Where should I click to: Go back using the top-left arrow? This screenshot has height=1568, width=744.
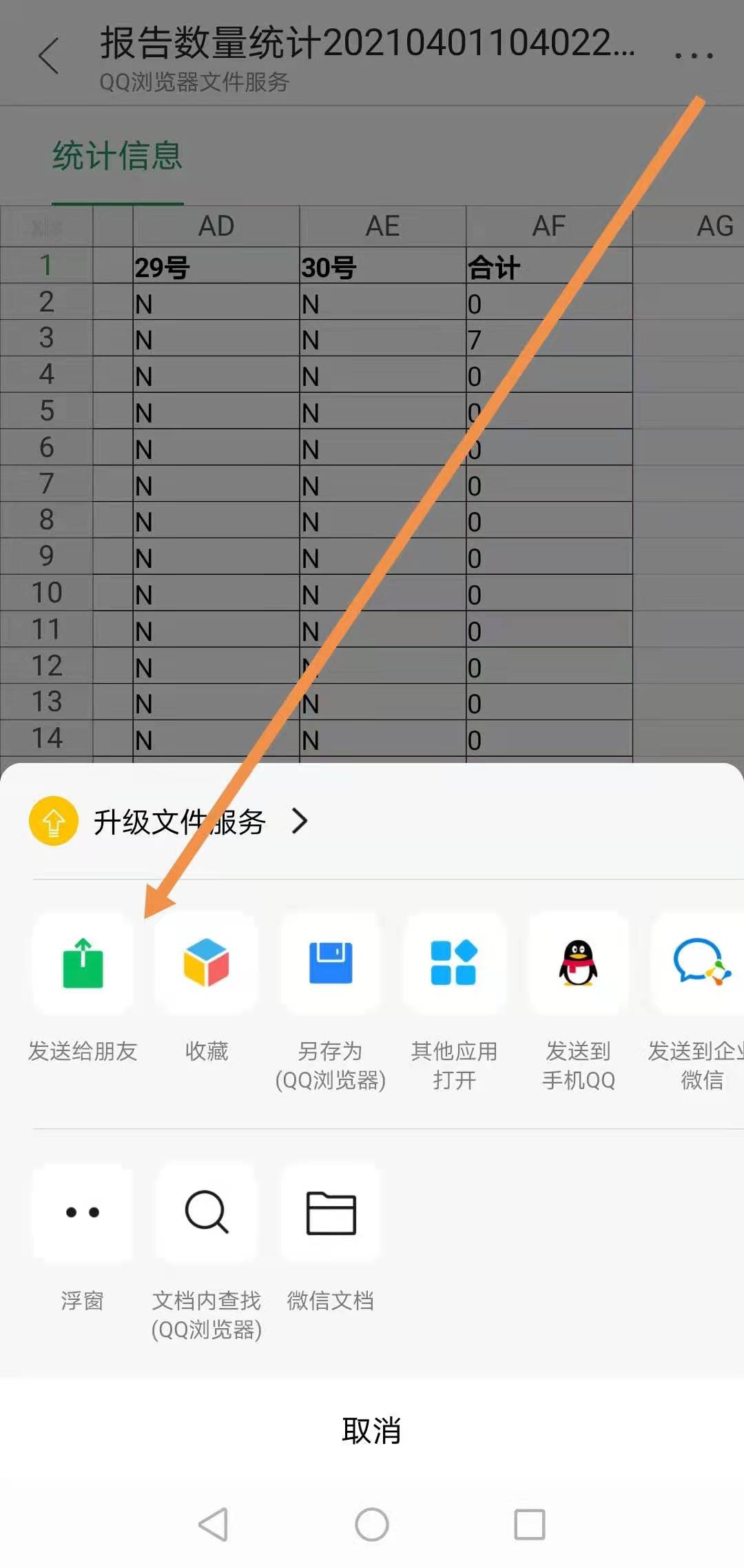pyautogui.click(x=49, y=57)
